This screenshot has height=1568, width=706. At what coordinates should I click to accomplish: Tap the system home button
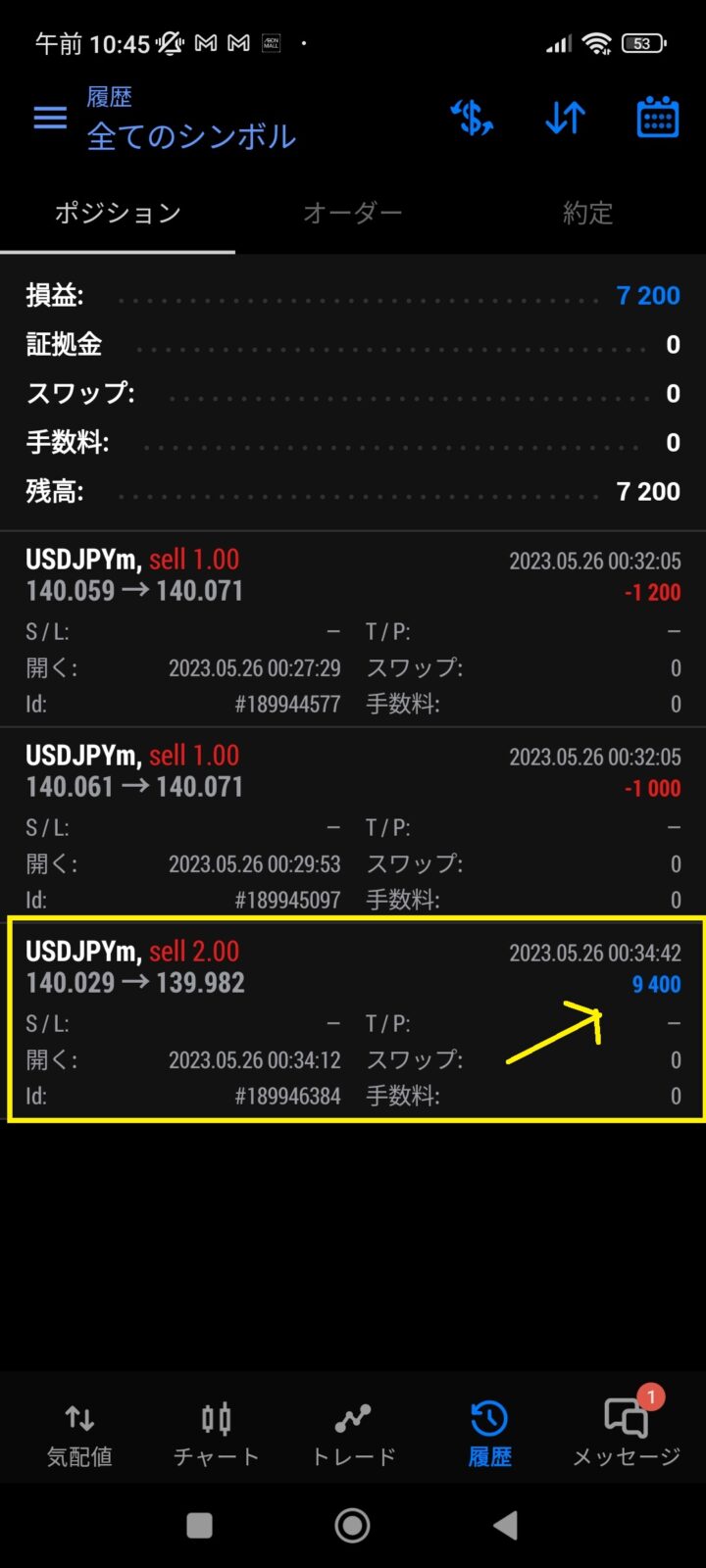(x=352, y=1525)
